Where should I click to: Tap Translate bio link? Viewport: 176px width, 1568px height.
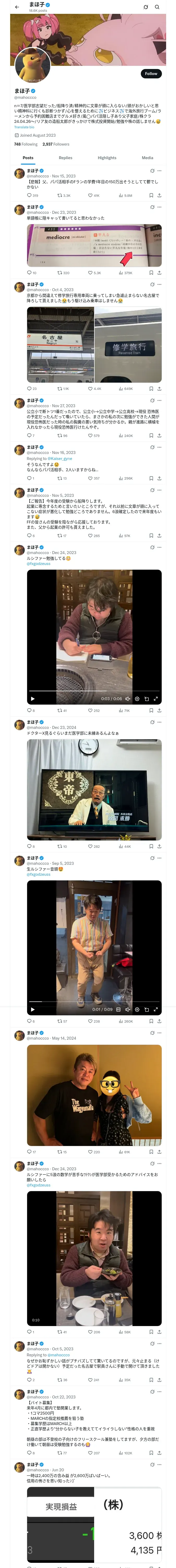(24, 127)
